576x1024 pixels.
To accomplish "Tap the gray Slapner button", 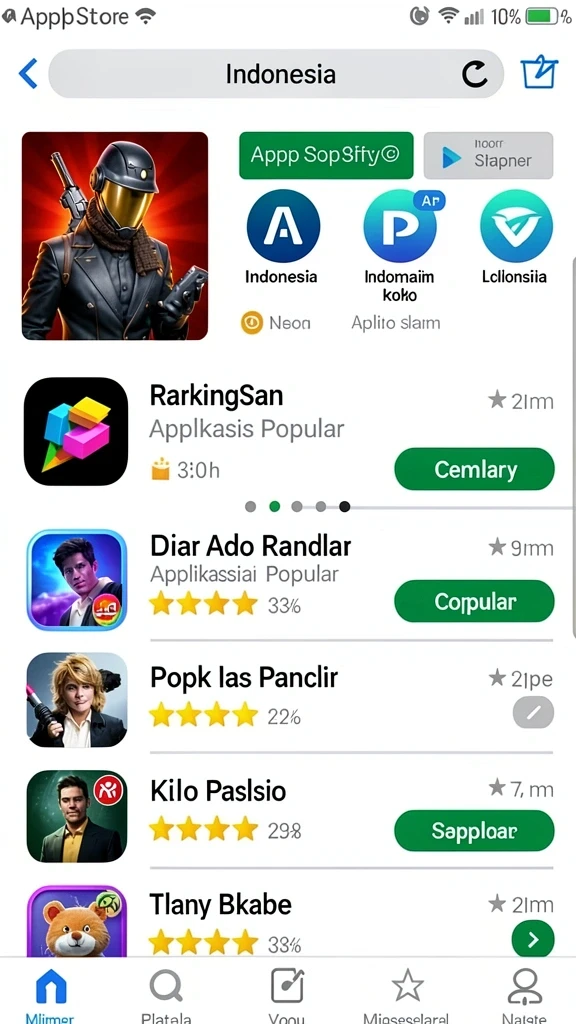I will click(488, 155).
